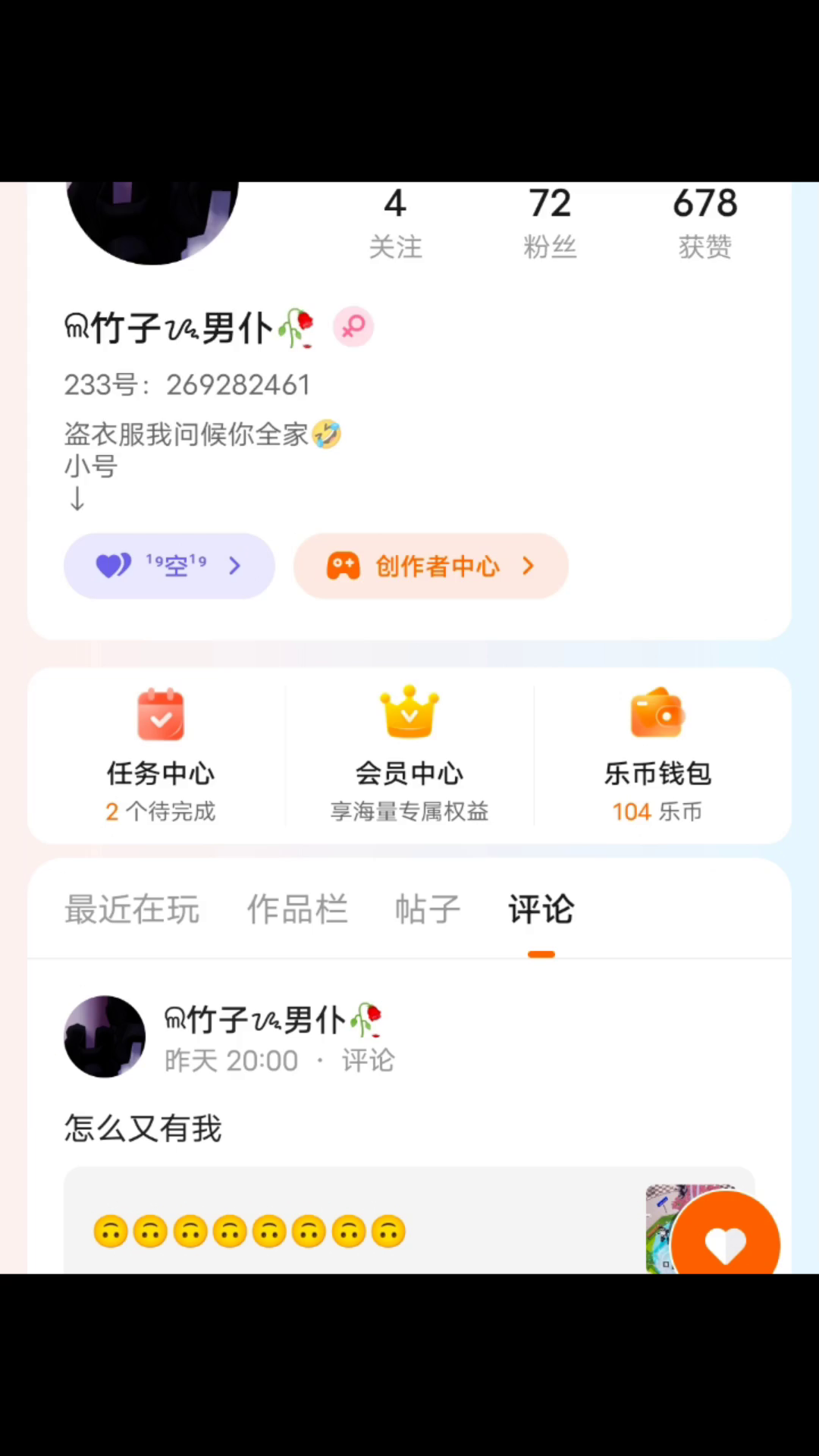
Task: Open 乐币钱包 wallet
Action: click(x=657, y=755)
